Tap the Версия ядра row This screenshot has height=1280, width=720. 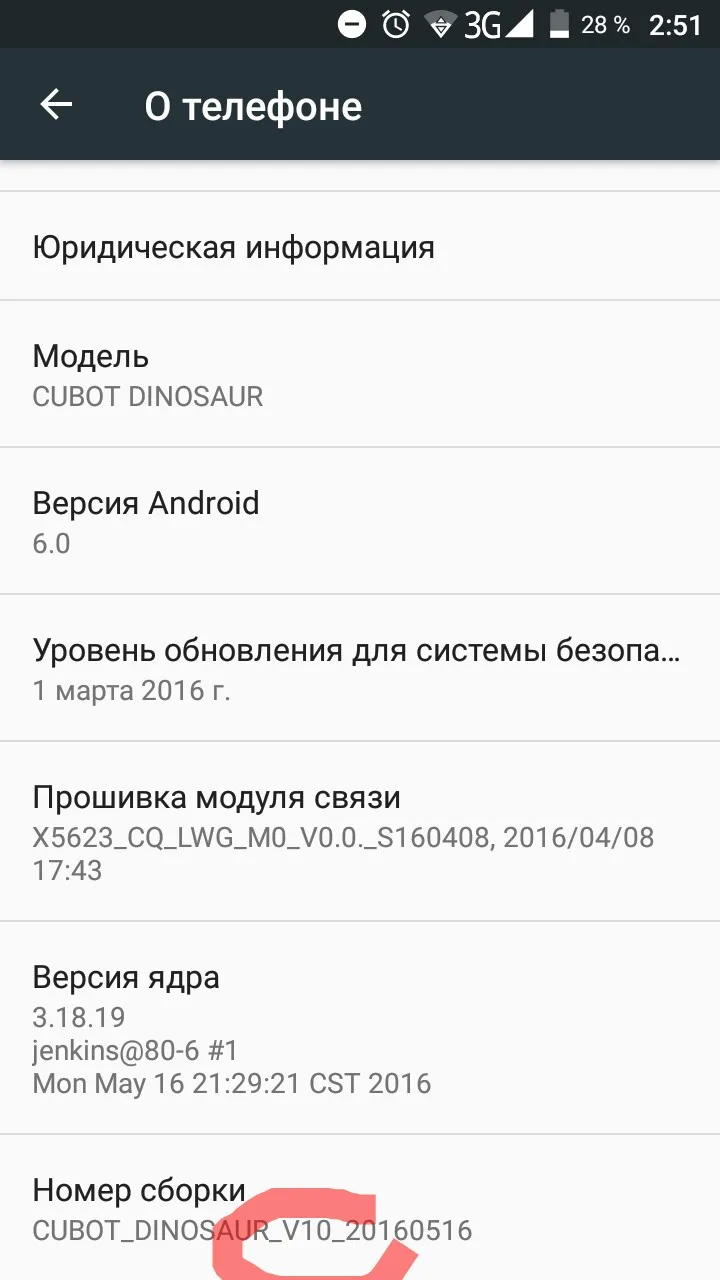pos(360,1027)
